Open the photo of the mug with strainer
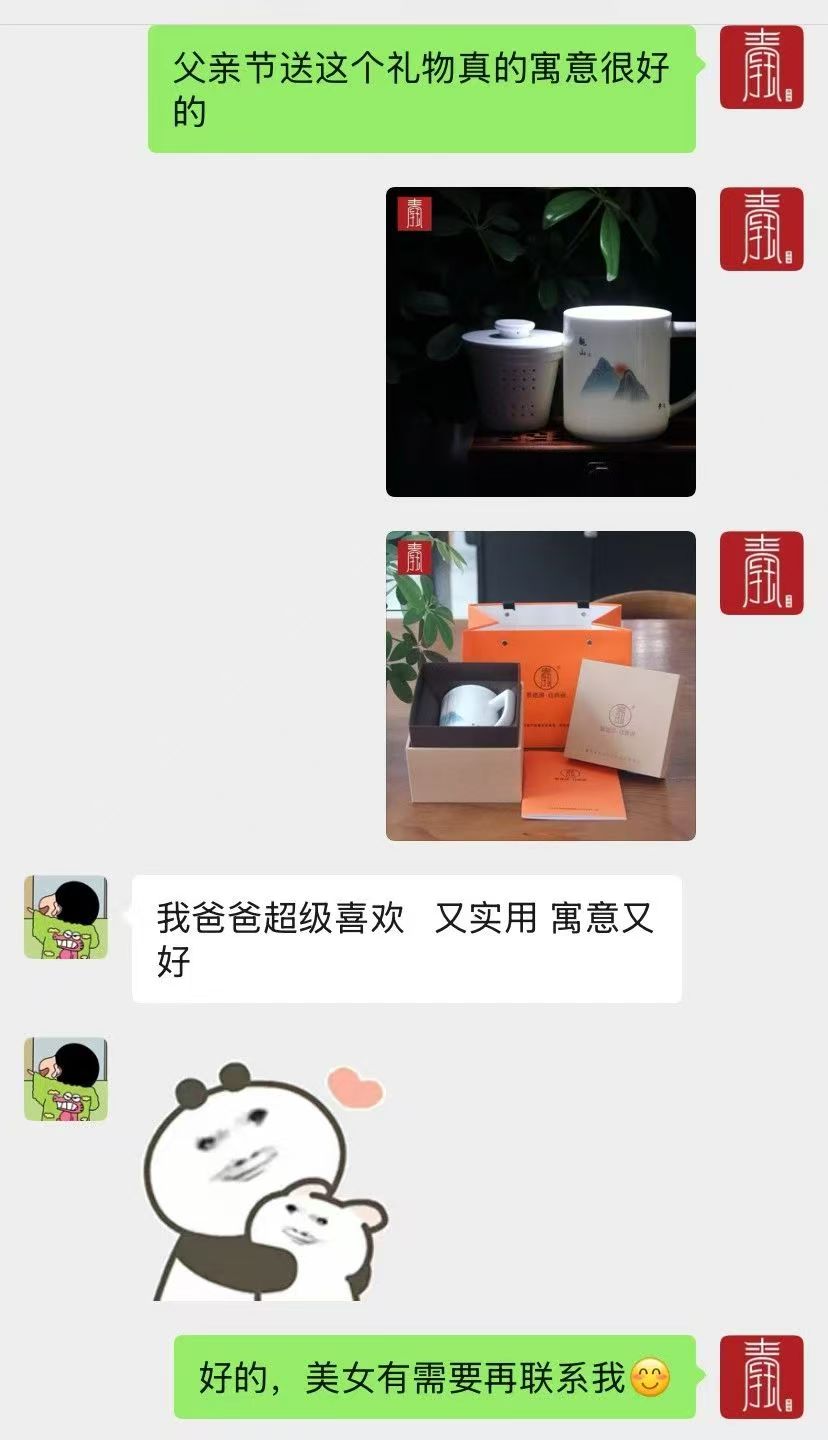Image resolution: width=828 pixels, height=1440 pixels. (540, 341)
